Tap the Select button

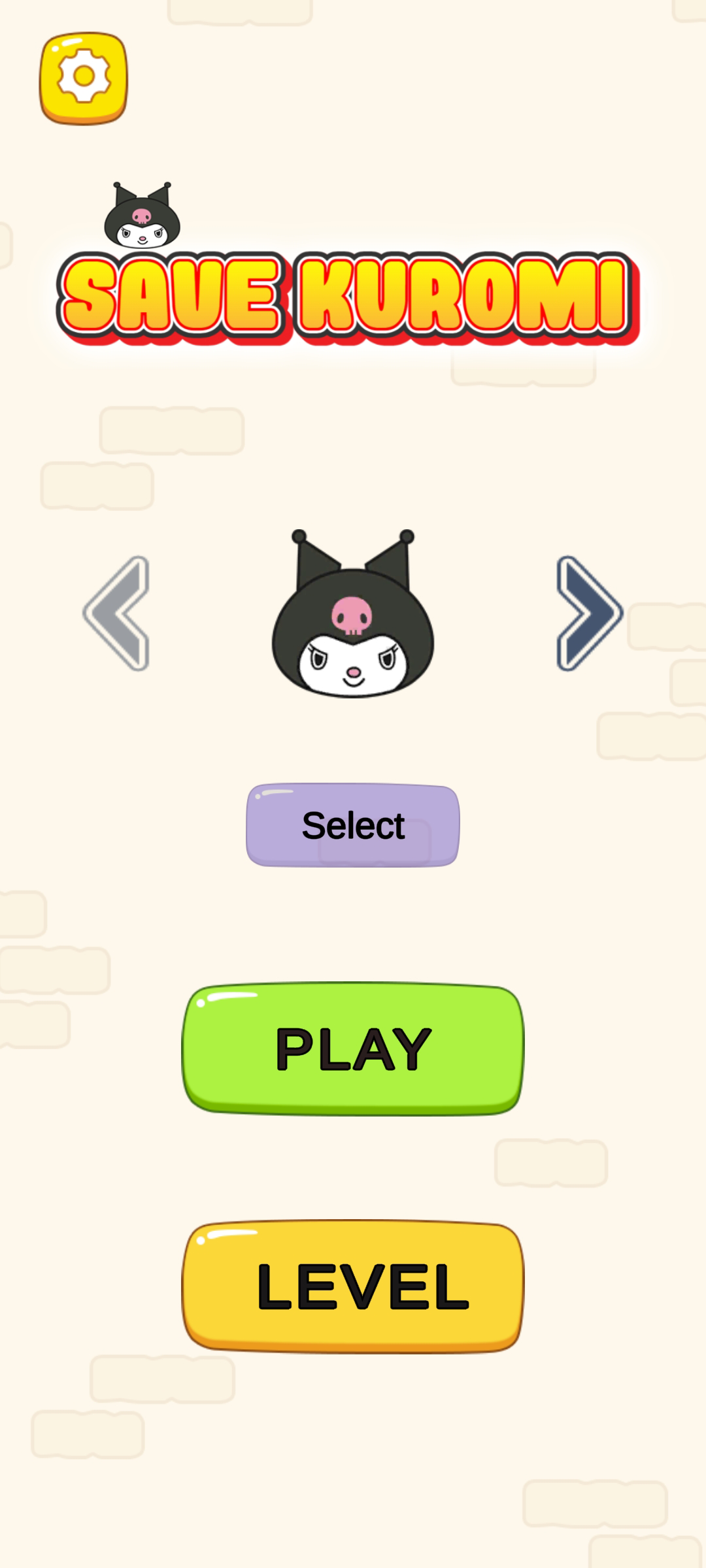click(x=353, y=825)
